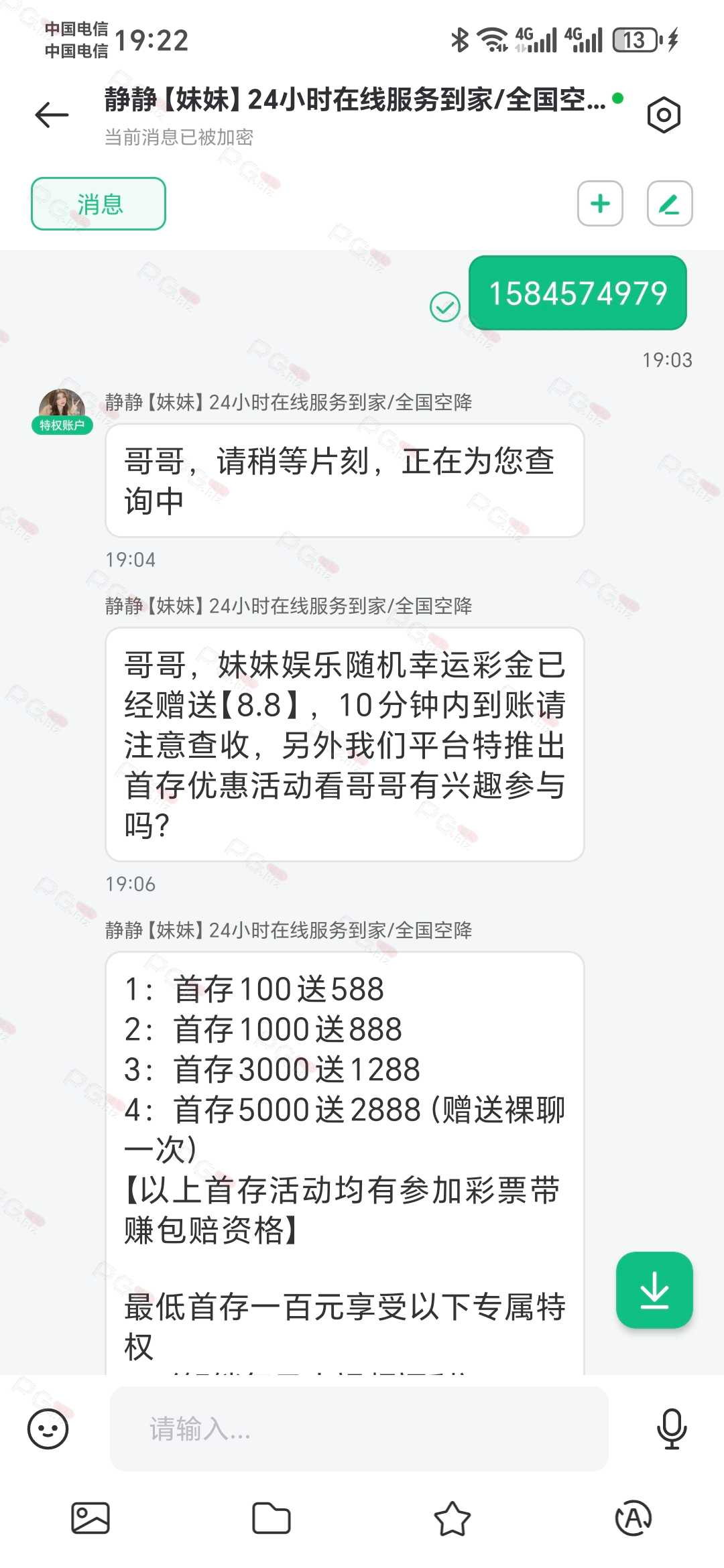Viewport: 724px width, 1568px height.
Task: Tap the plus add button
Action: point(600,203)
